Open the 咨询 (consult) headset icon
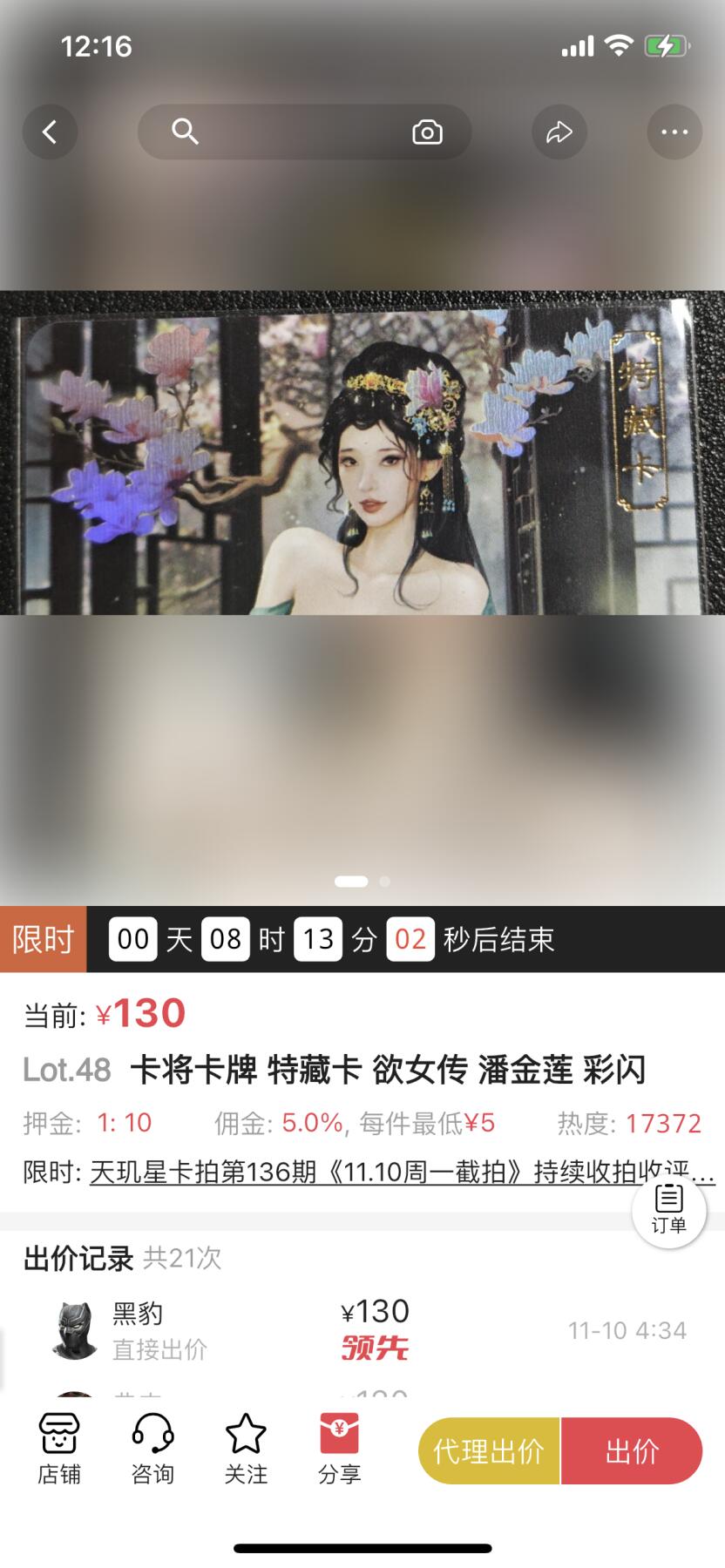725x1568 pixels. click(x=152, y=1446)
